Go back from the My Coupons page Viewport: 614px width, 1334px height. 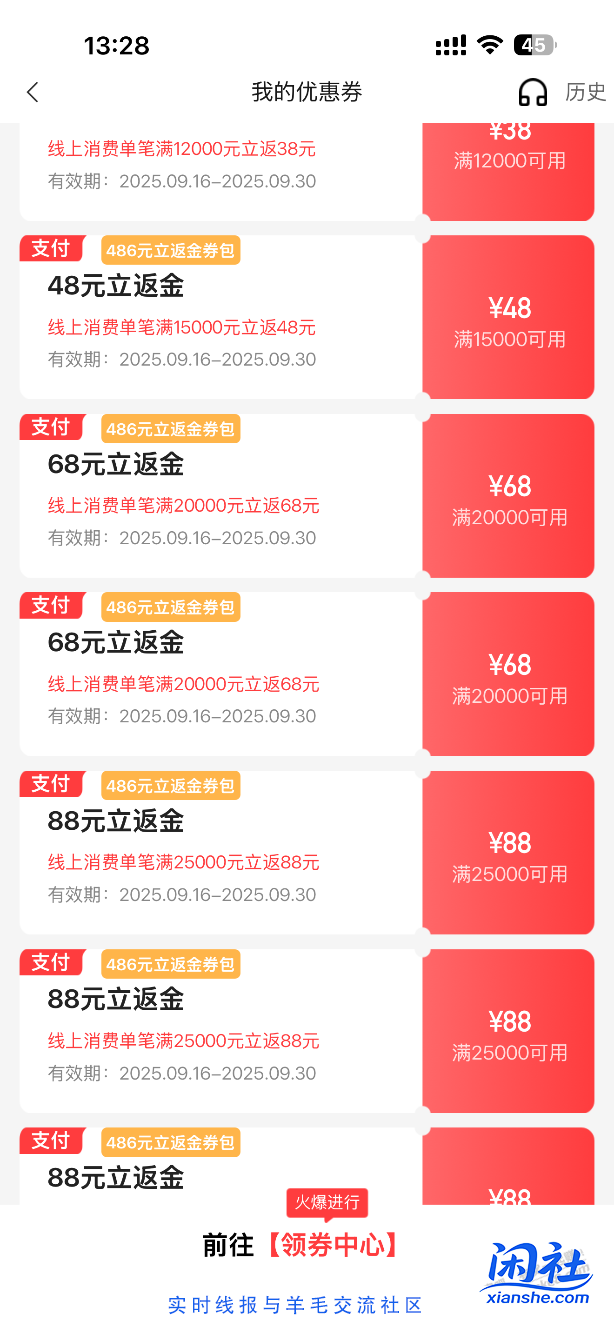coord(33,92)
